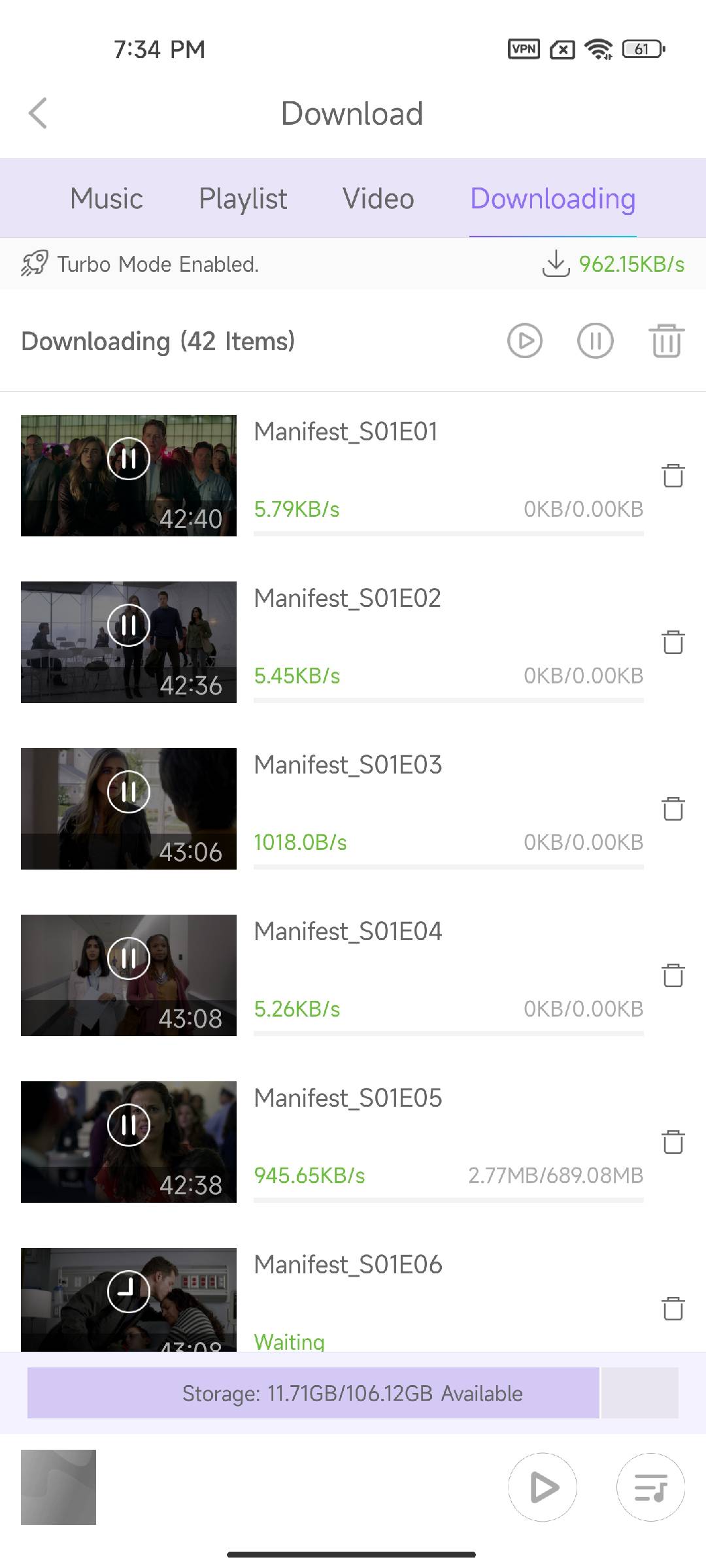This screenshot has width=706, height=1568.
Task: Pause the Manifest_S01E03 download
Action: [129, 792]
